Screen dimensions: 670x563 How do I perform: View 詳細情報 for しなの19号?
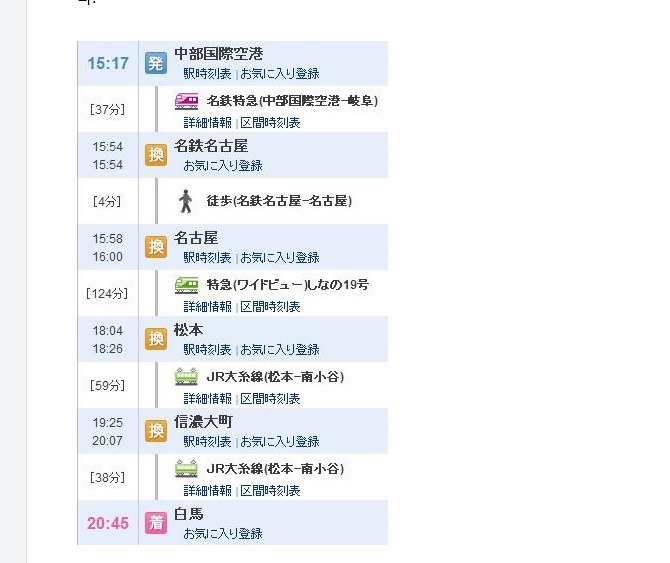pos(207,307)
